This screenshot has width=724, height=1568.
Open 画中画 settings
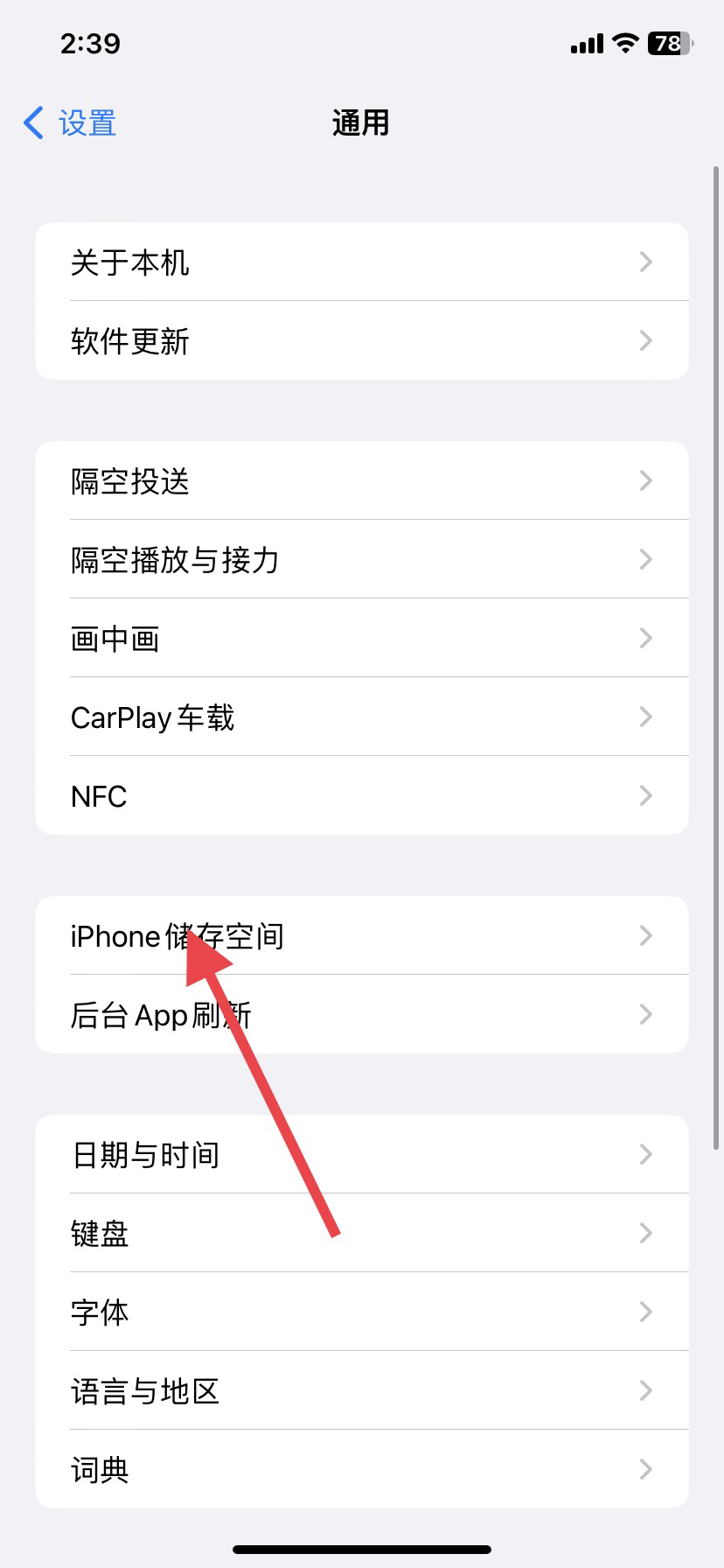(361, 639)
